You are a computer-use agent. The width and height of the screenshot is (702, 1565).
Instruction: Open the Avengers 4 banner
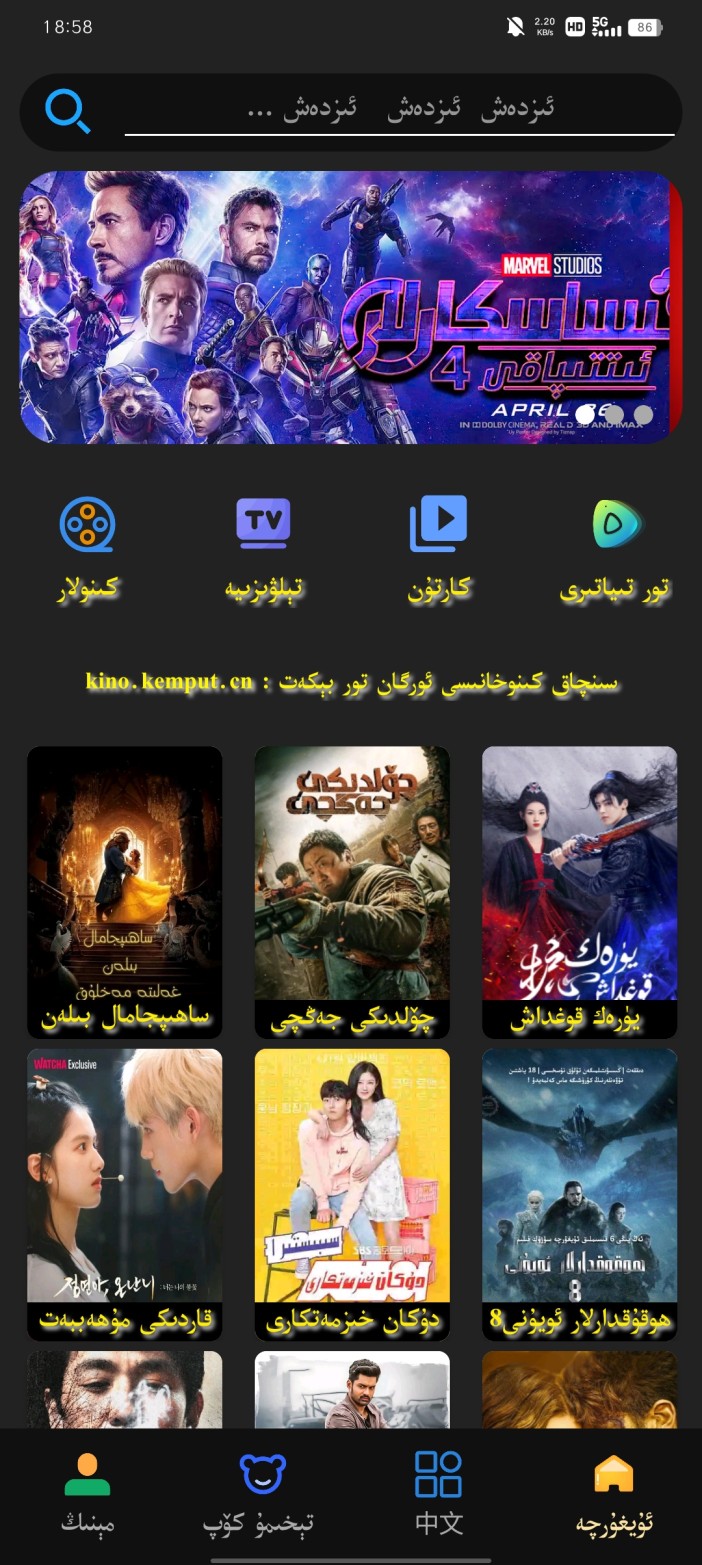pos(350,307)
